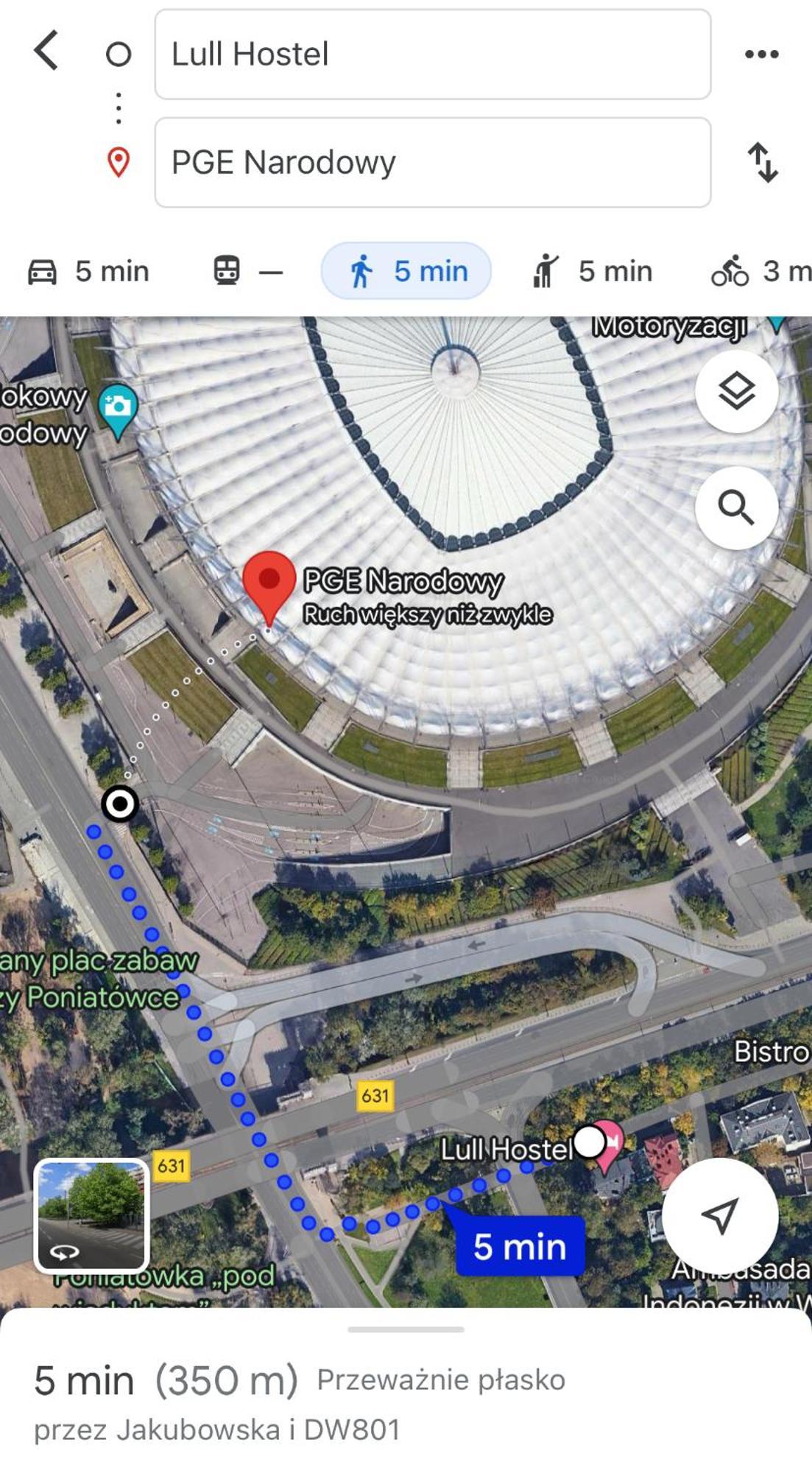Open the Street View thumbnail
The image size is (812, 1473).
91,1216
